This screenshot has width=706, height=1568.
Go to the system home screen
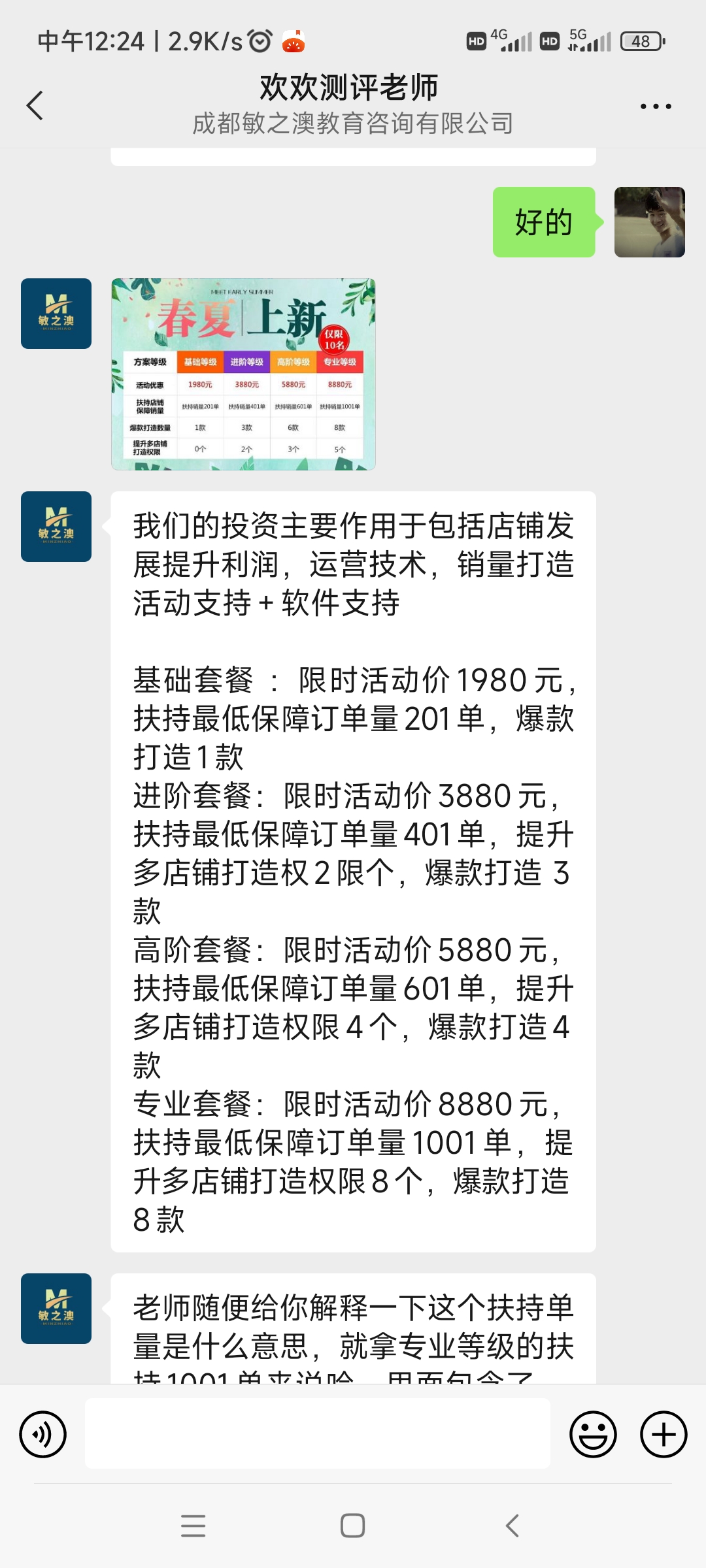(352, 1526)
